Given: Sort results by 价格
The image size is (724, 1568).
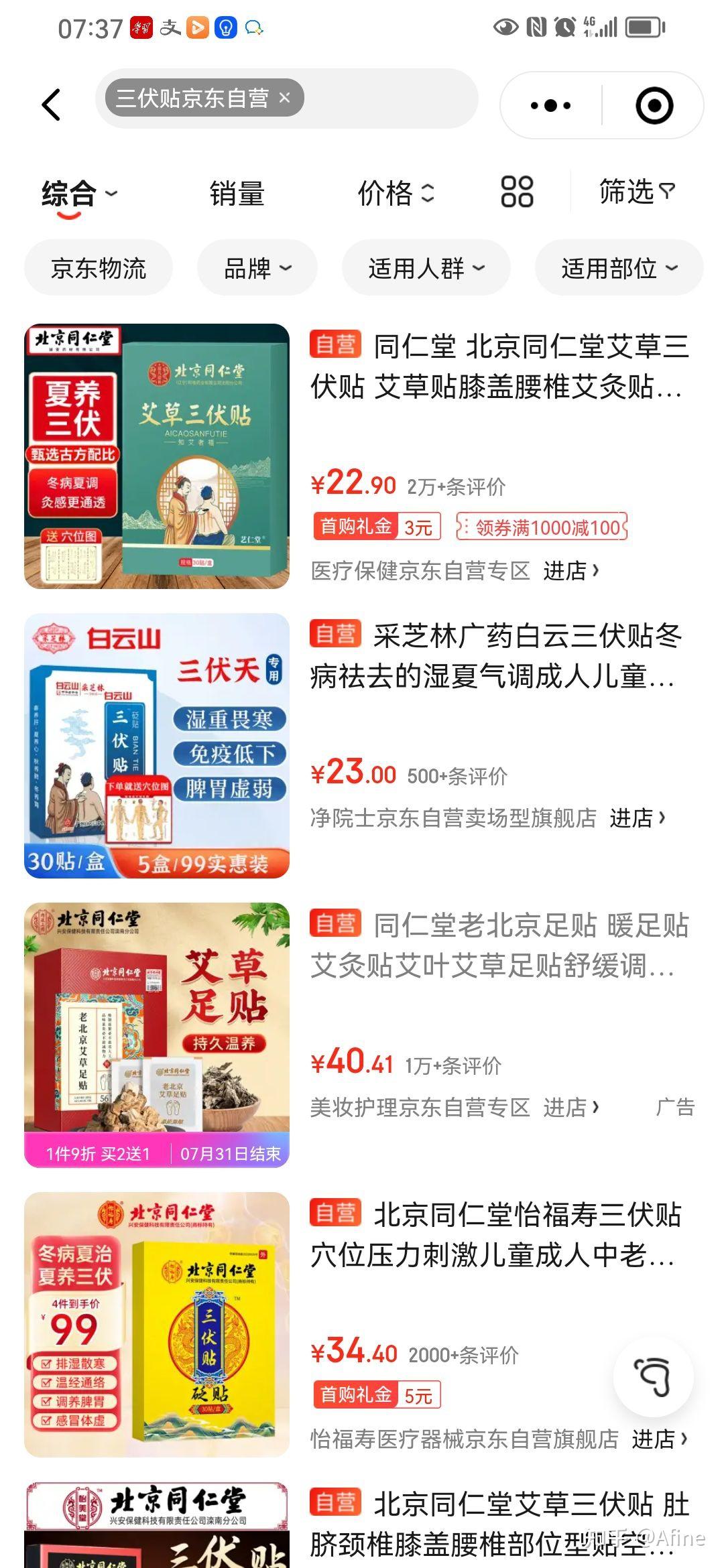Looking at the screenshot, I should pyautogui.click(x=396, y=194).
